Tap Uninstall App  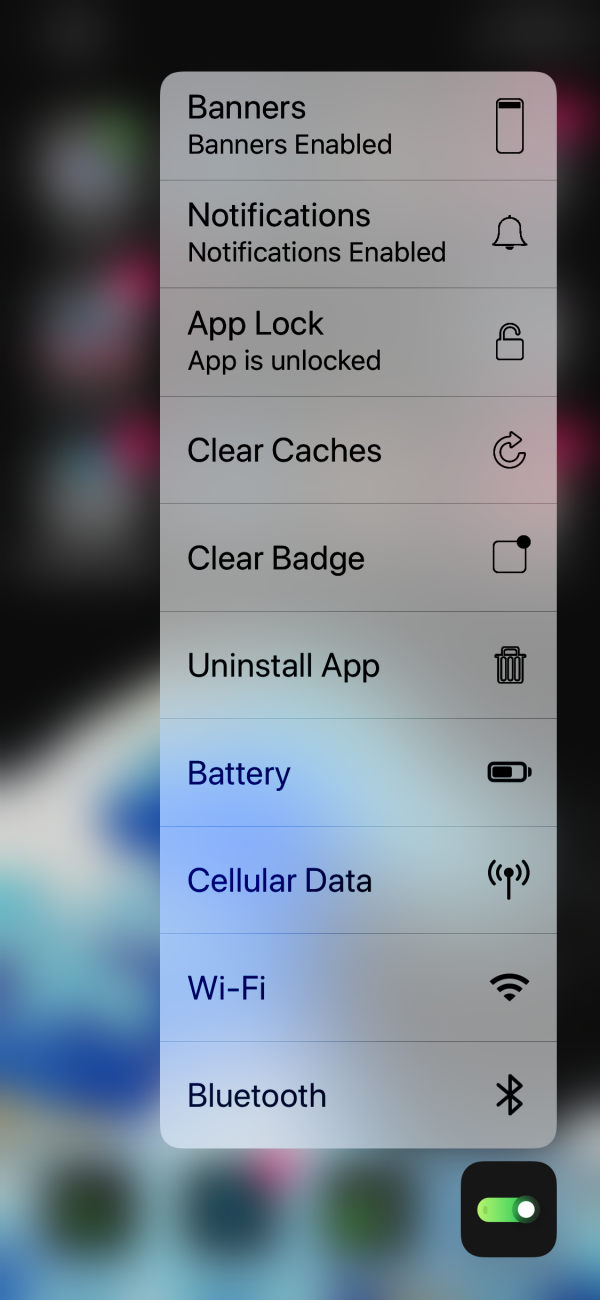tap(357, 665)
